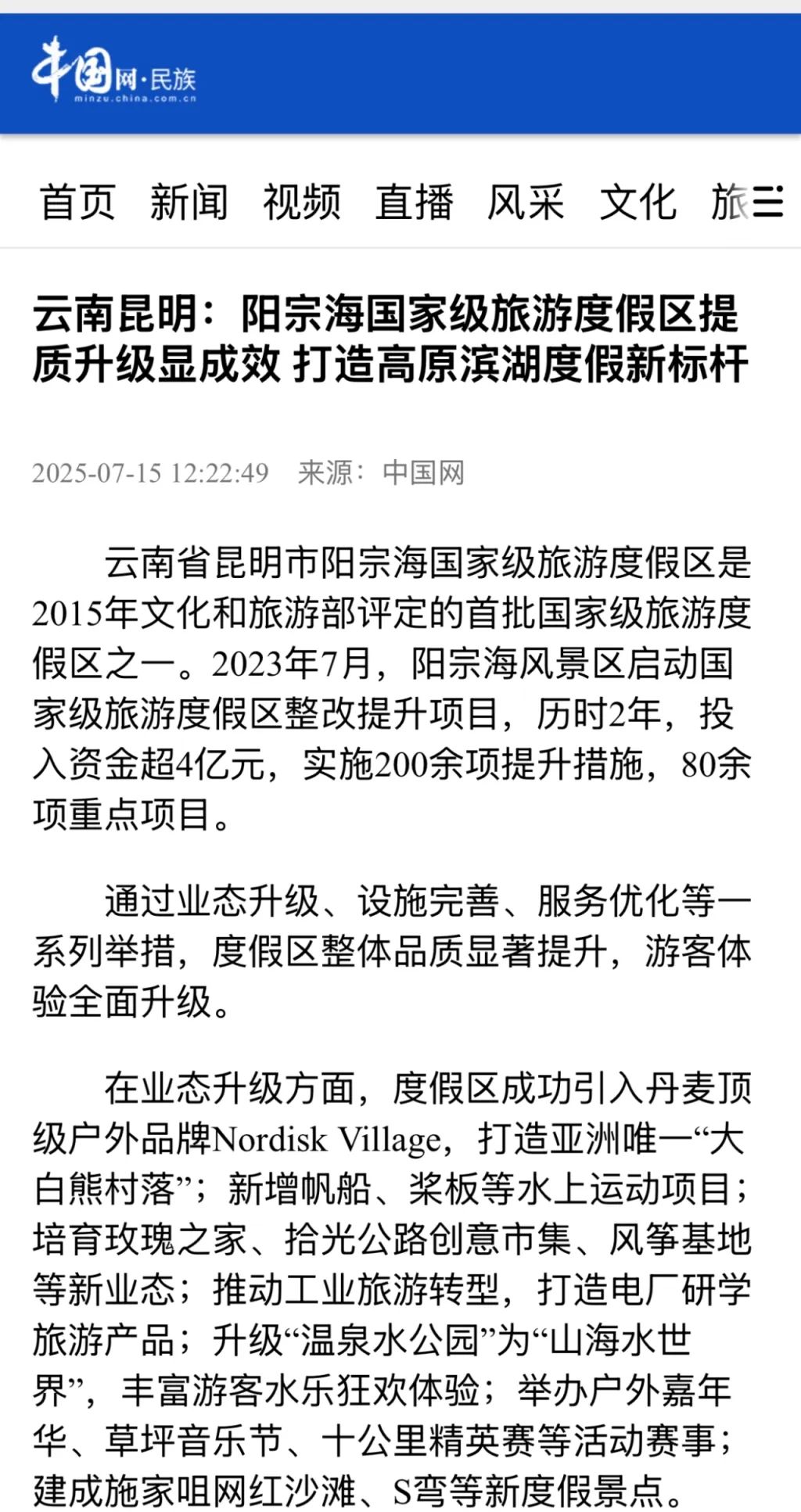This screenshot has height=1512, width=801.
Task: Switch to the 文化 tab
Action: pos(638,203)
